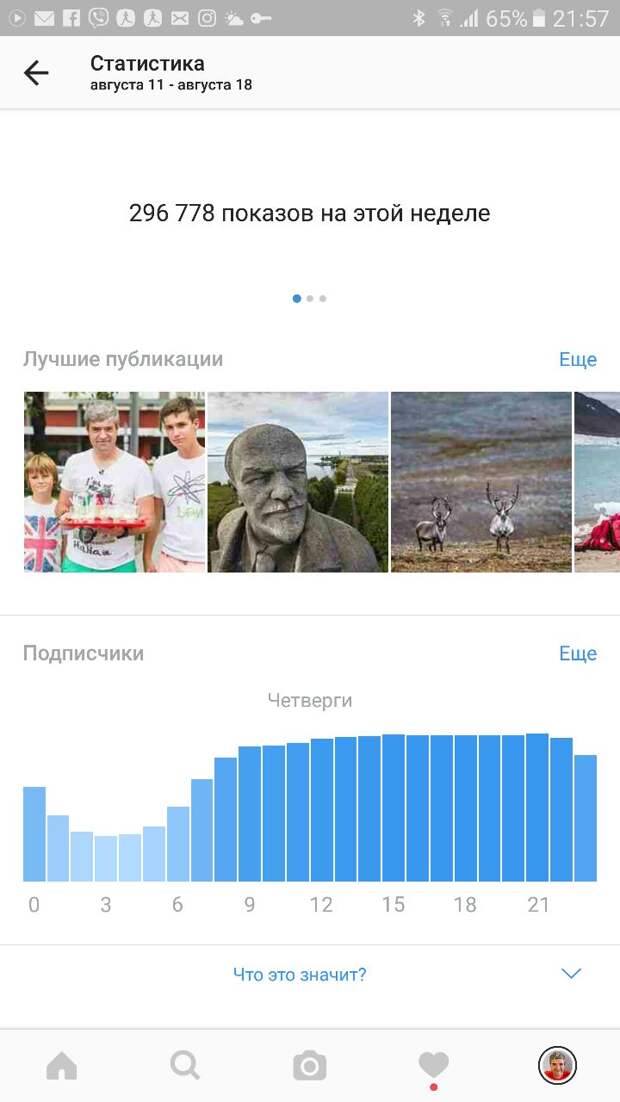
Task: Open the post with two reindeer
Action: [481, 482]
